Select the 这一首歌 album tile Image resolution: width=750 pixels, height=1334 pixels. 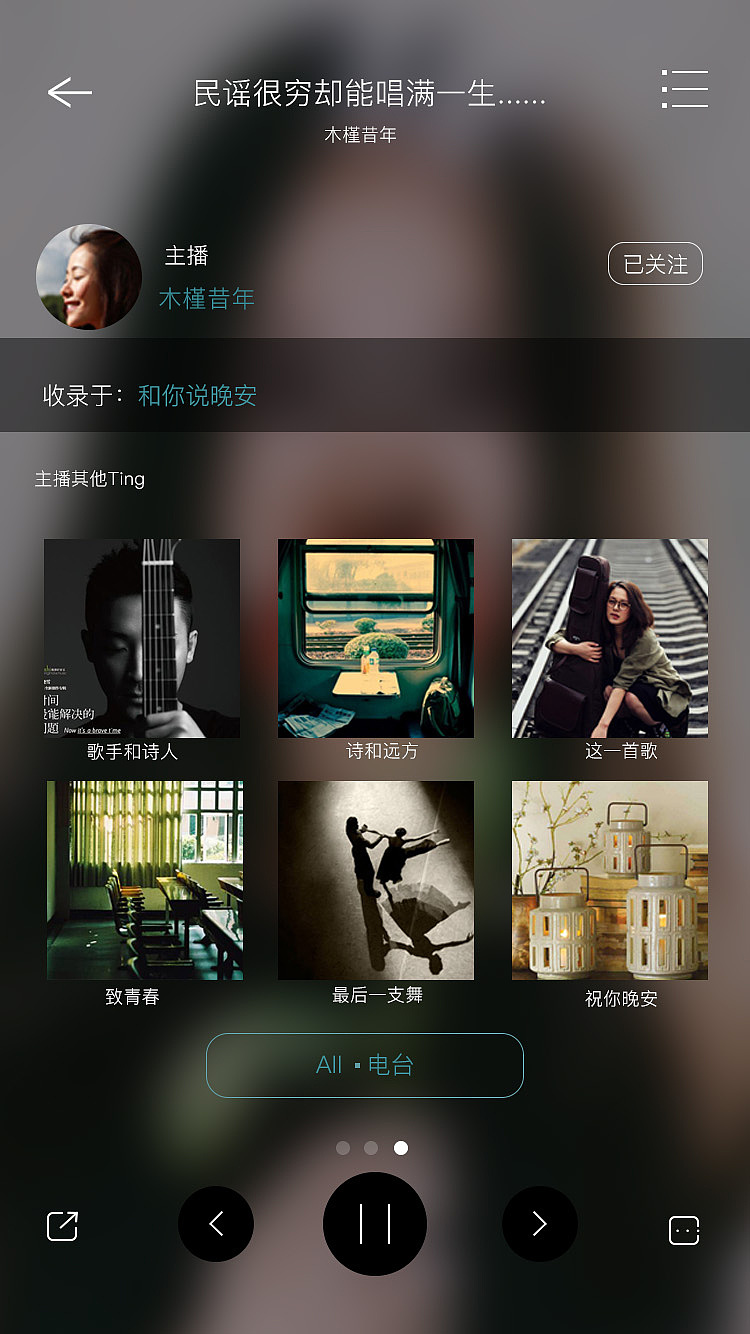[x=610, y=639]
